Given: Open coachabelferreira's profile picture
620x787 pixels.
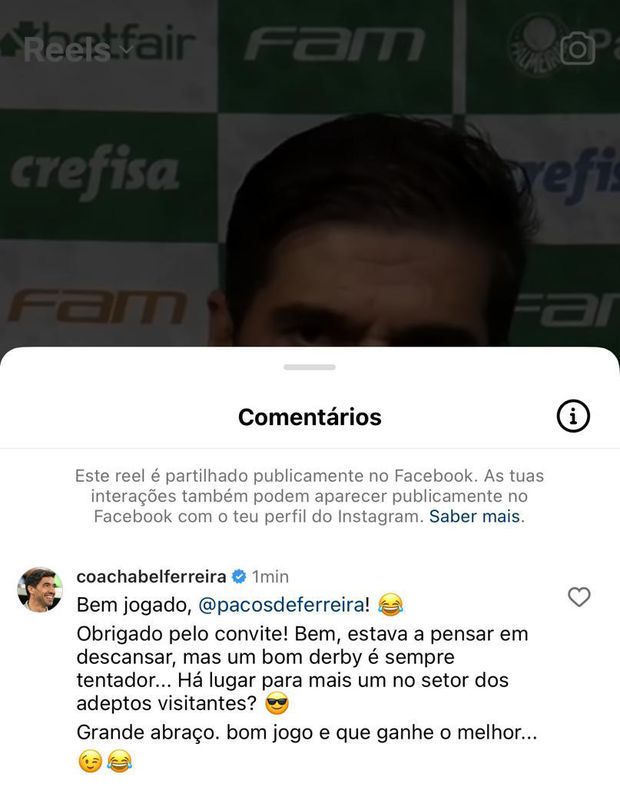Looking at the screenshot, I should tap(40, 590).
